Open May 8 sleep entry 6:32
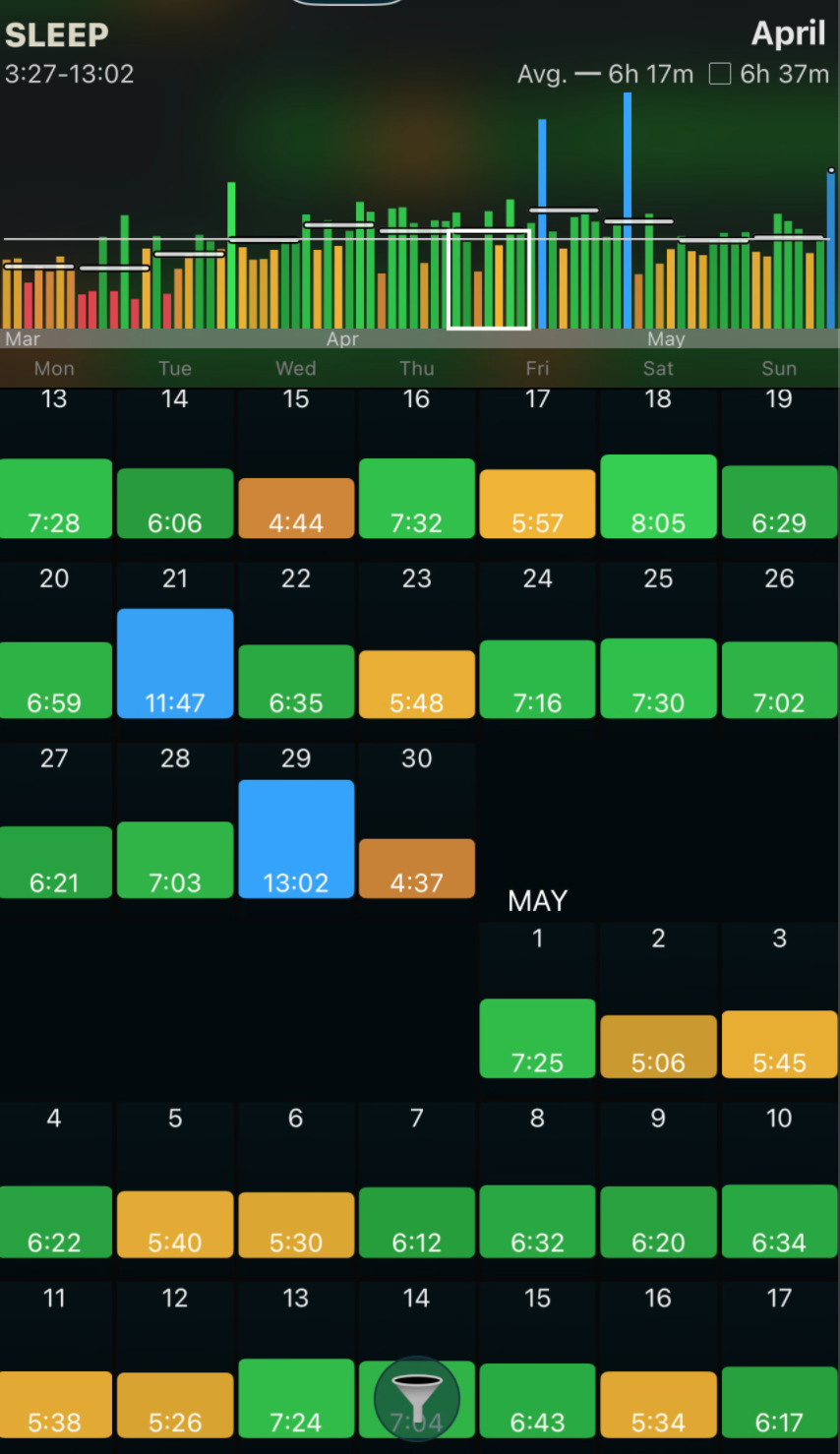The image size is (840, 1454). pos(537,1222)
